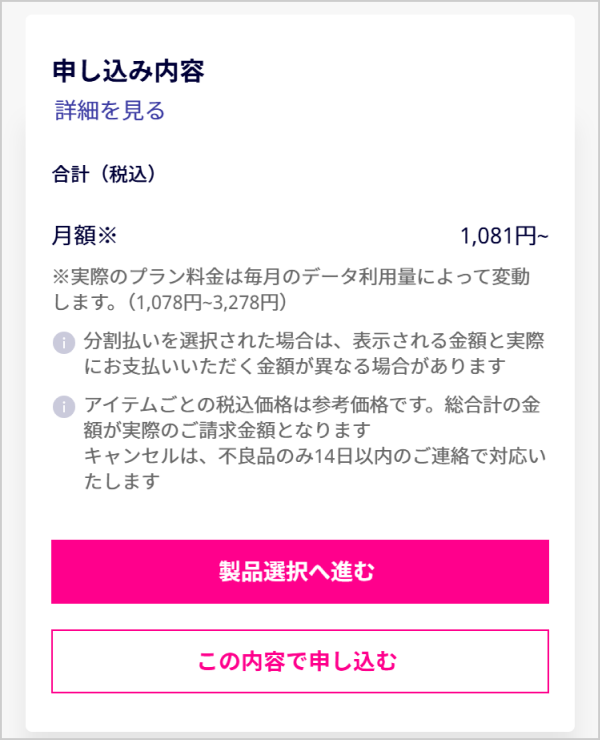Open the 詳細を見る link
The height and width of the screenshot is (740, 600).
point(109,111)
